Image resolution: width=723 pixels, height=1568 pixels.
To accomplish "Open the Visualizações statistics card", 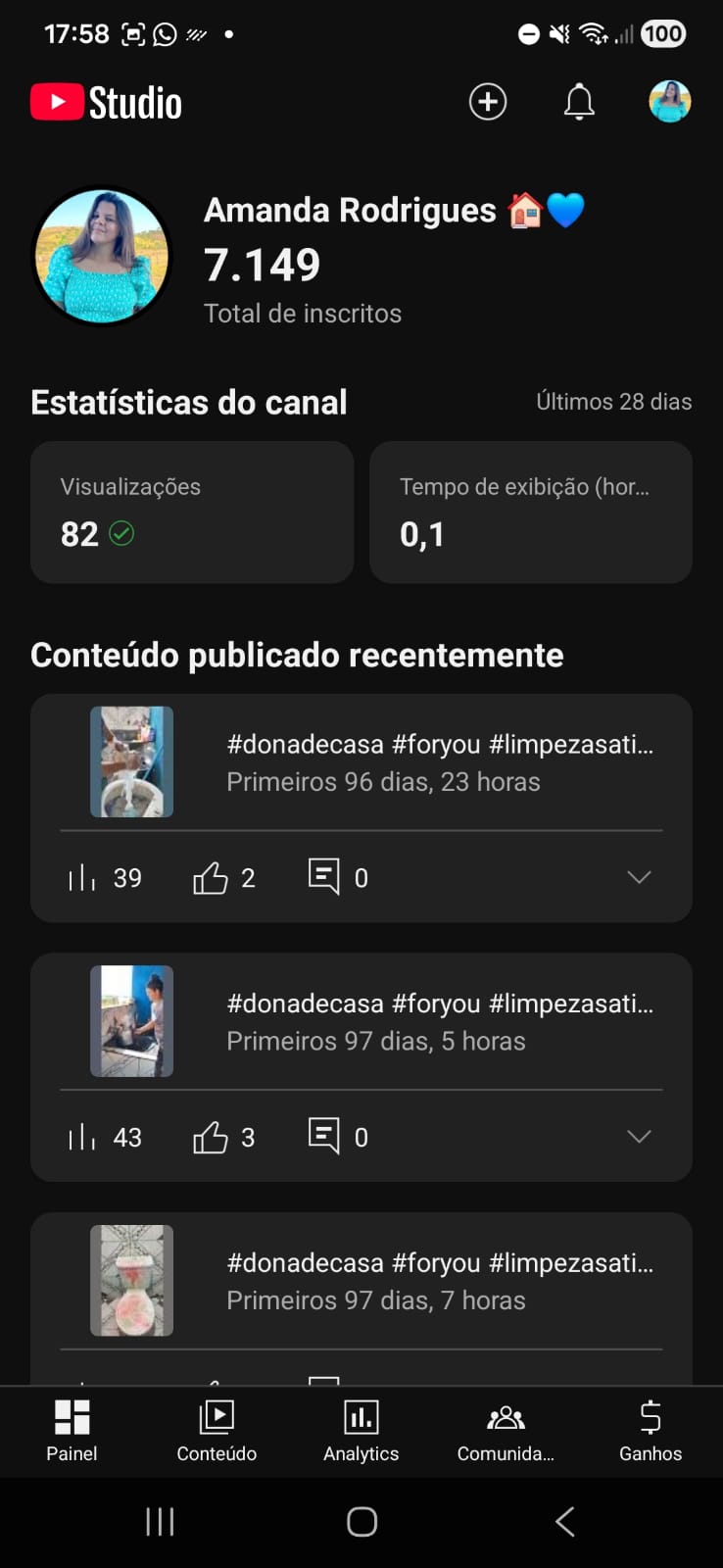I will [x=192, y=513].
